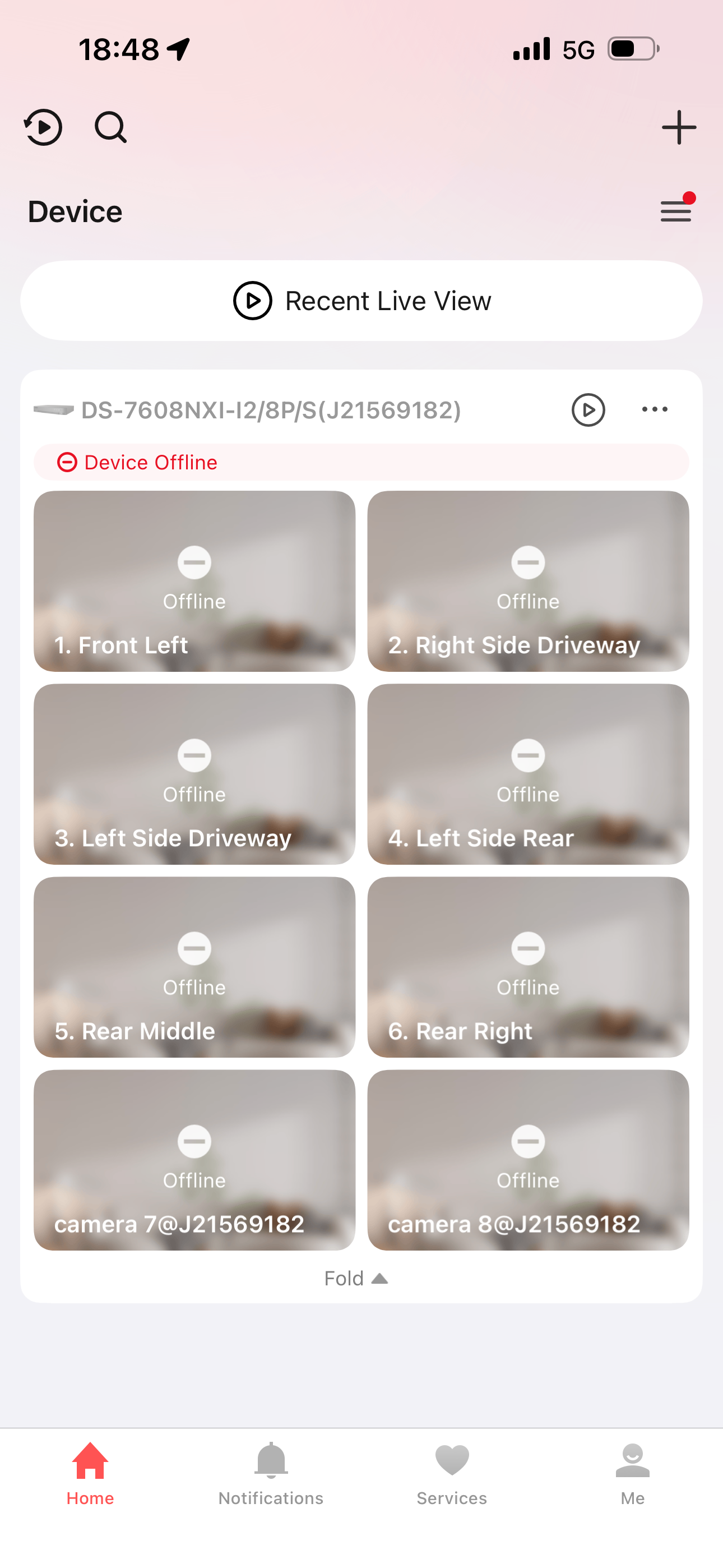723x1568 pixels.
Task: Fold the camera list
Action: [x=356, y=1278]
